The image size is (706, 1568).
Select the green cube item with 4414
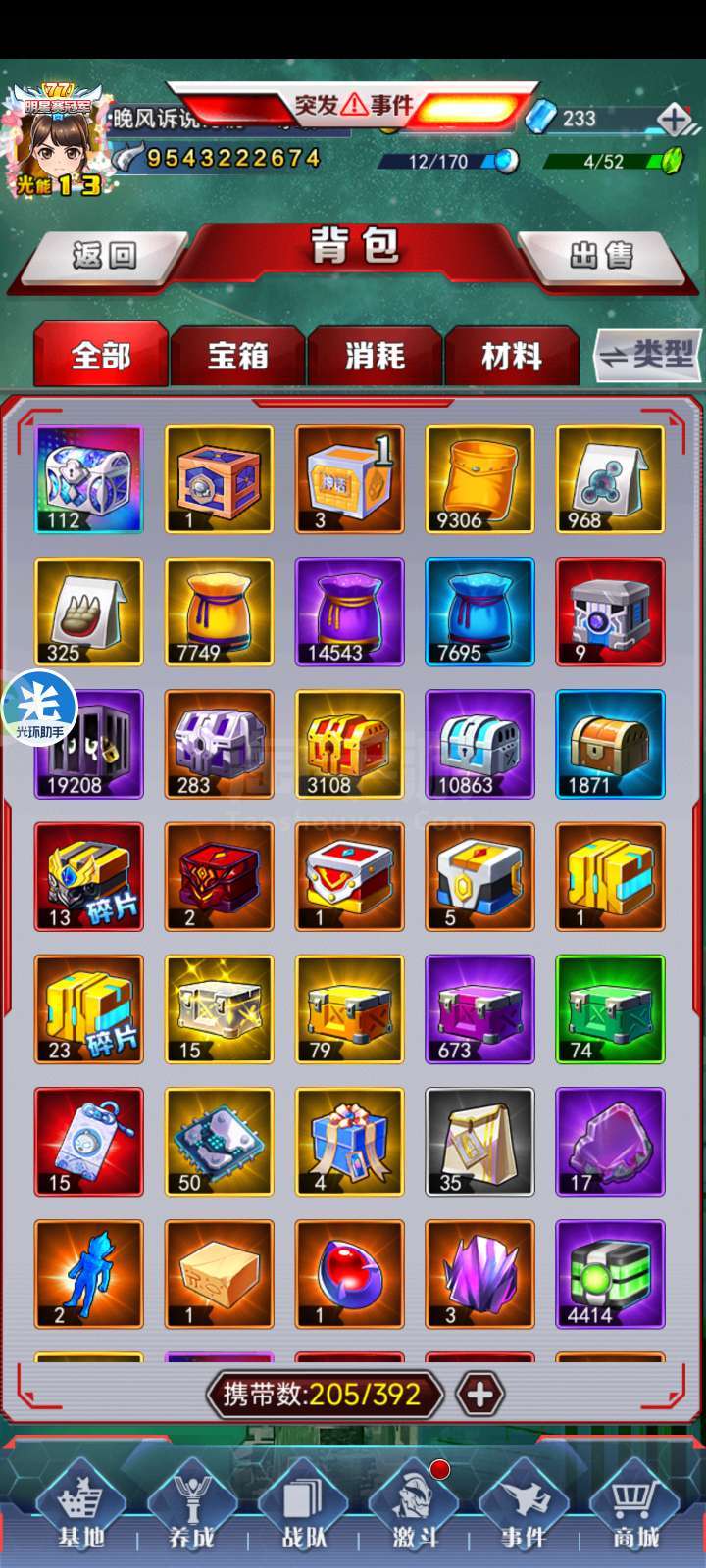click(x=610, y=1274)
